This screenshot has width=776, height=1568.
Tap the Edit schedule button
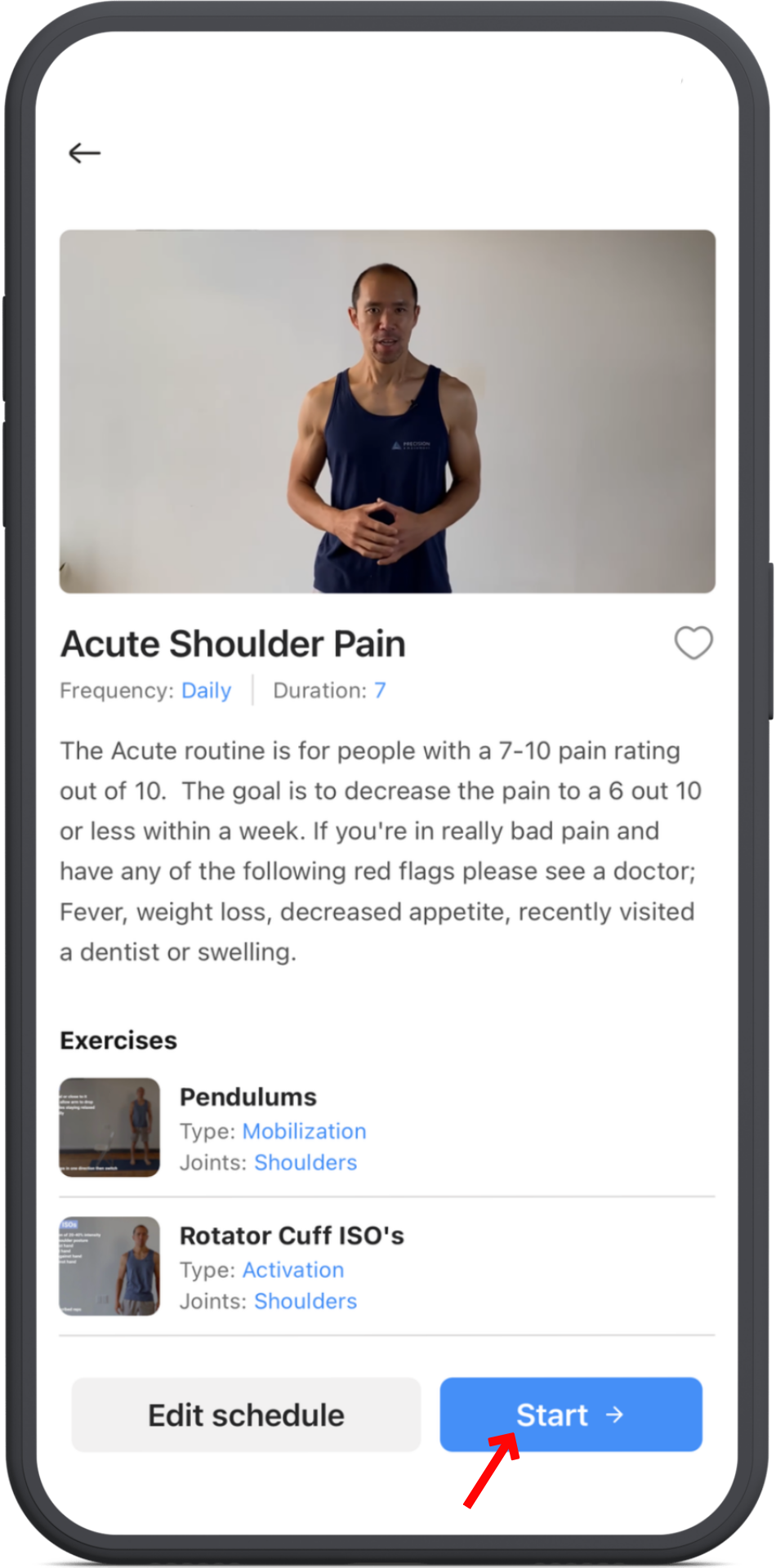246,1415
